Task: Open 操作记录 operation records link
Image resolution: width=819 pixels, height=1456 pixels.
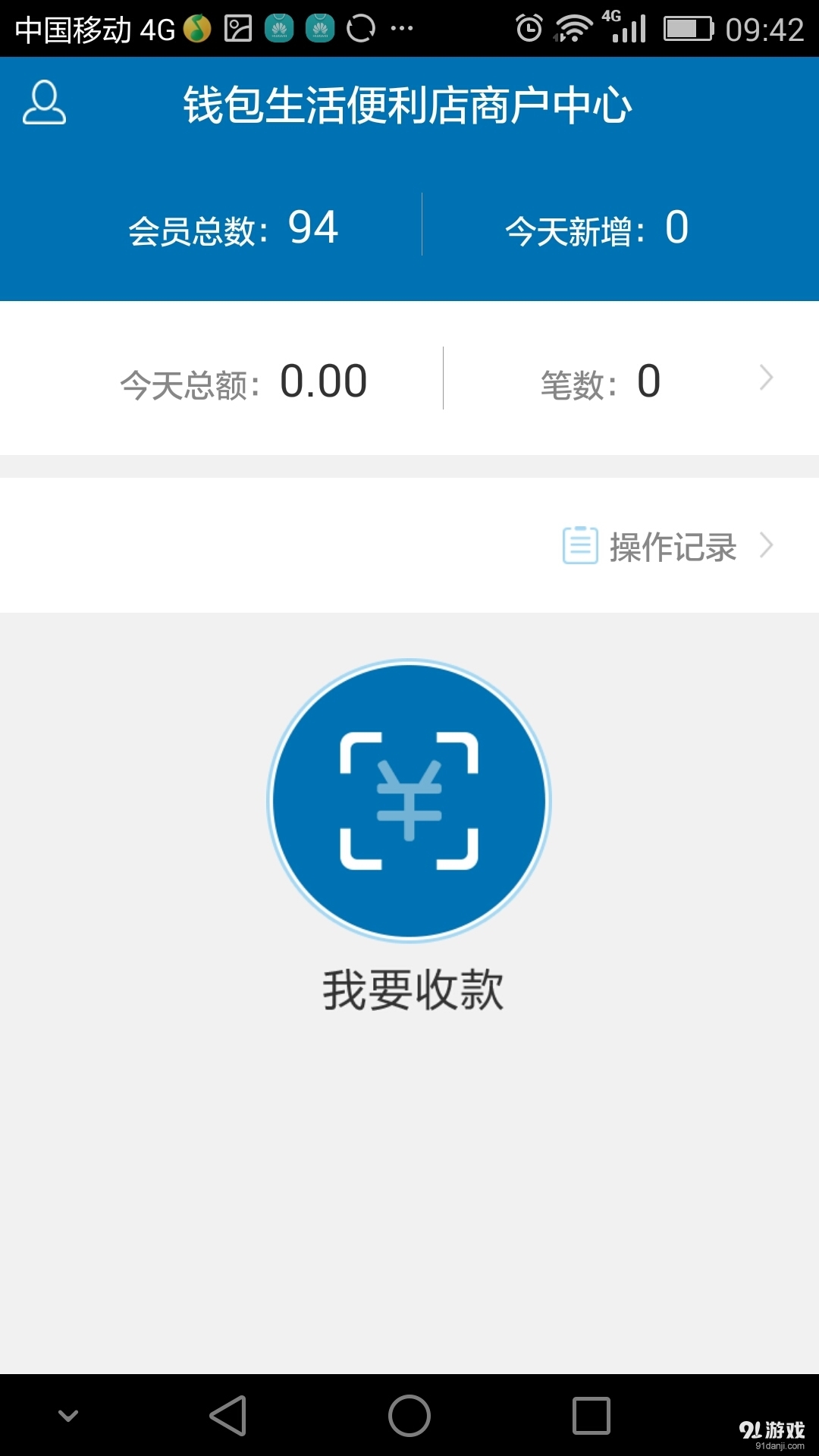Action: coord(671,546)
